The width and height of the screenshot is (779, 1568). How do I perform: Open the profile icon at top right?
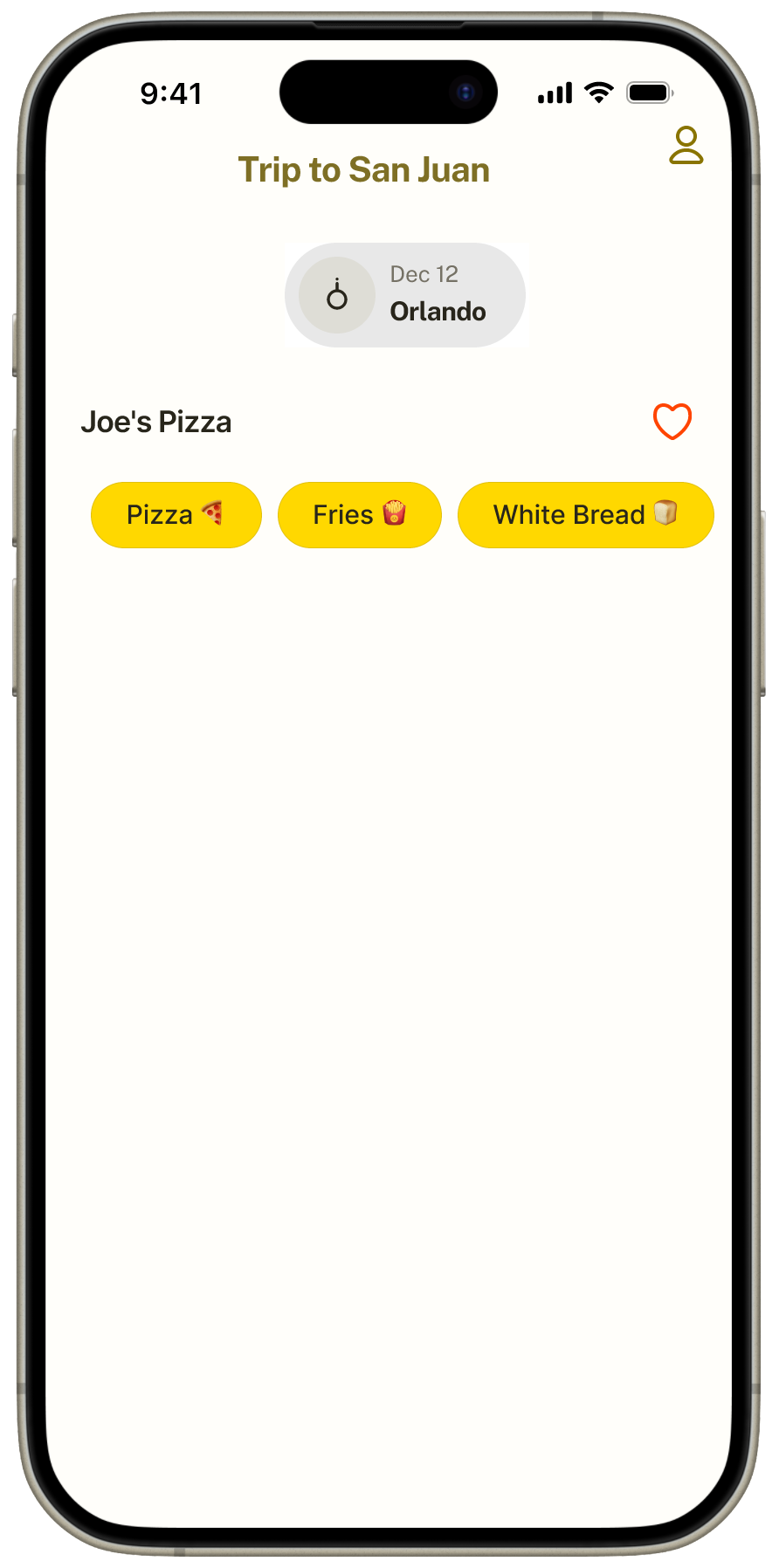(686, 145)
